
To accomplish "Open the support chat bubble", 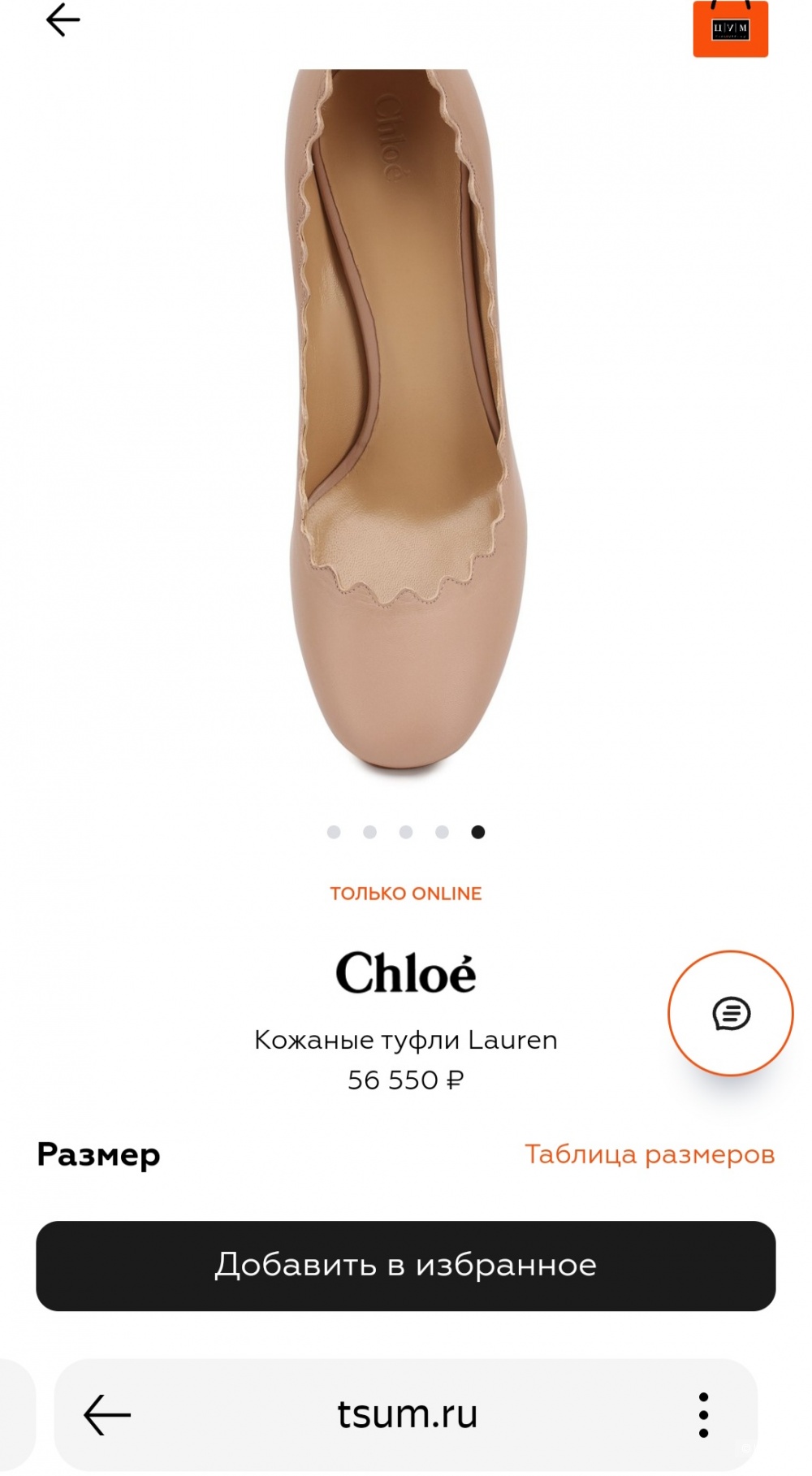I will pyautogui.click(x=730, y=1013).
